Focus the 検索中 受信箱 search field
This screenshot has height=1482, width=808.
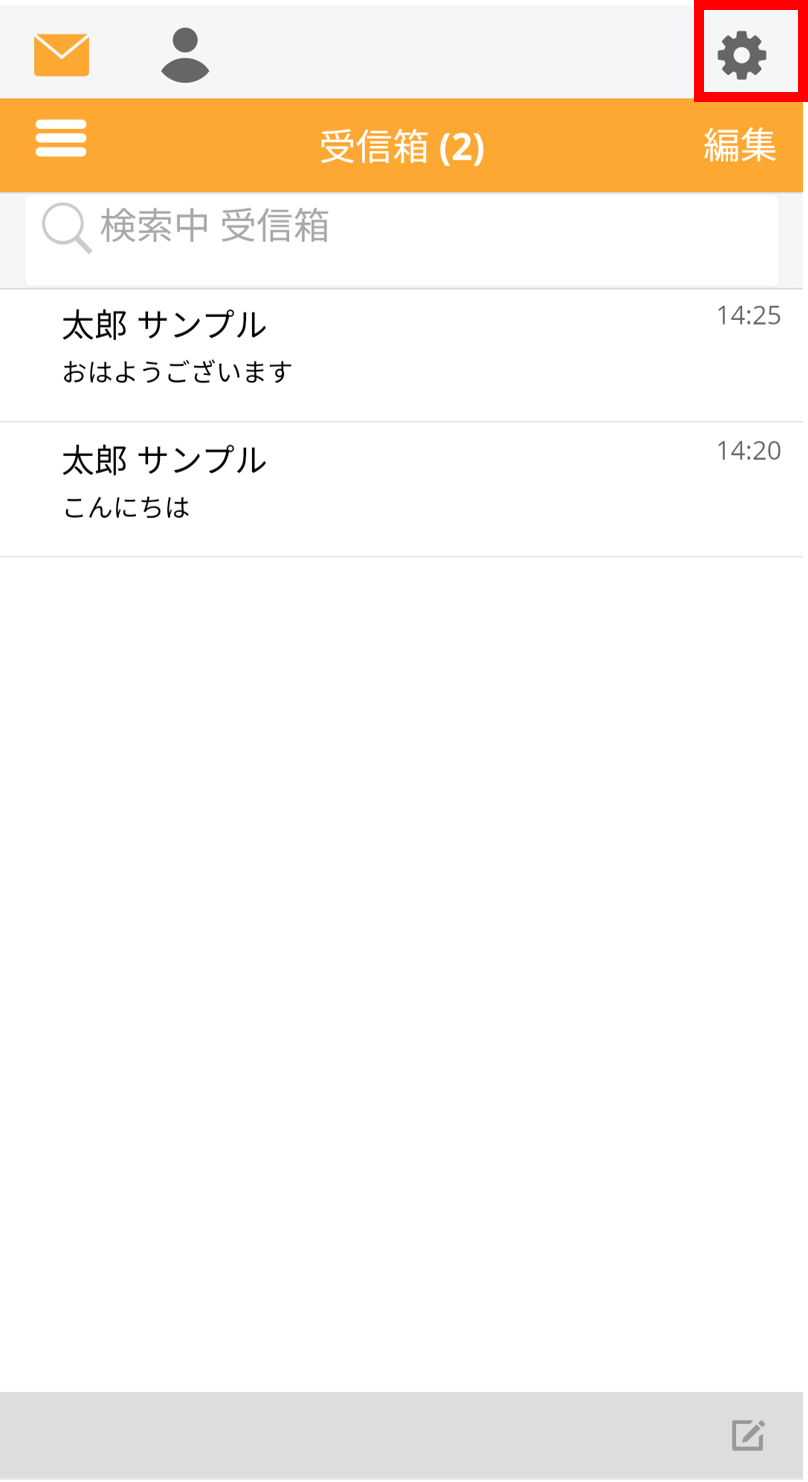[401, 239]
